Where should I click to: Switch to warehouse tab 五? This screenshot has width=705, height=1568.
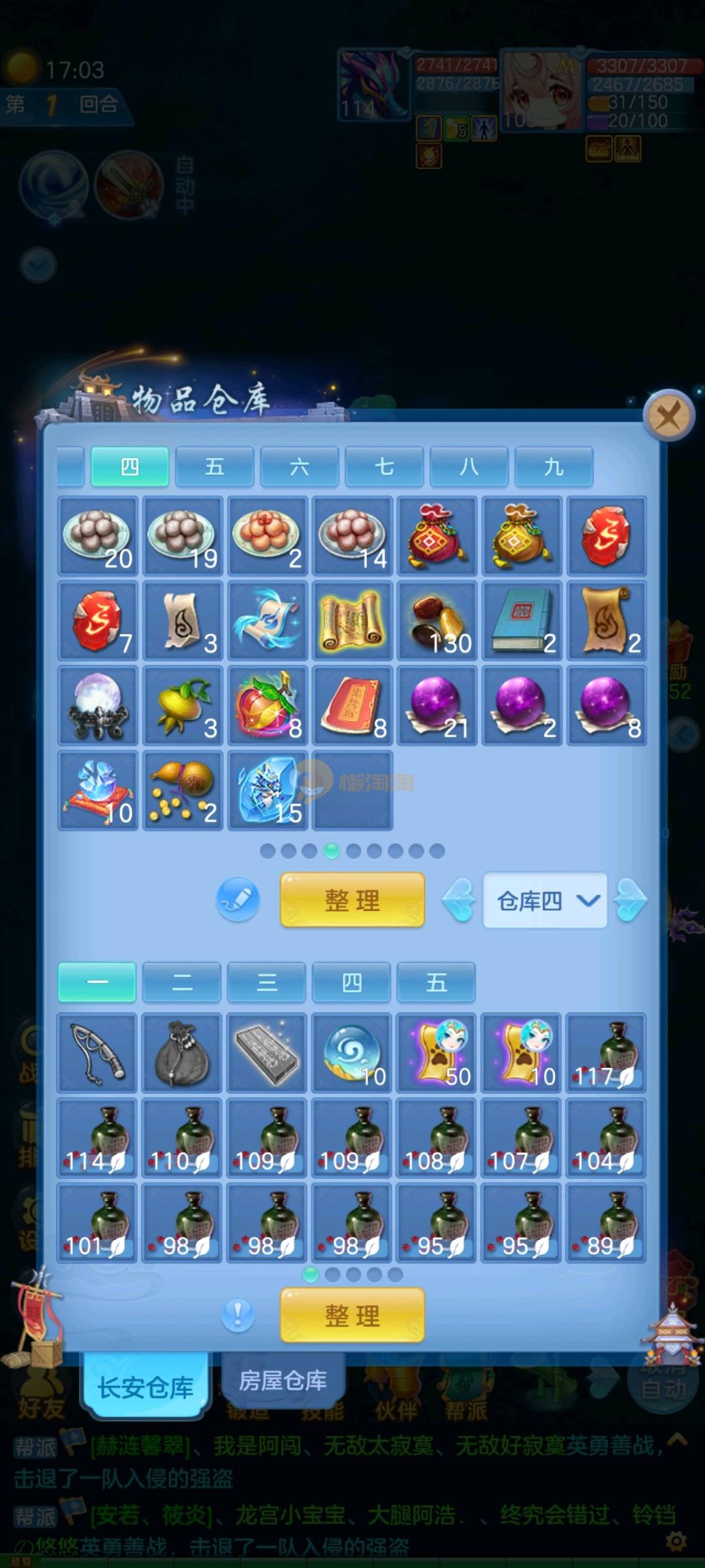[215, 466]
